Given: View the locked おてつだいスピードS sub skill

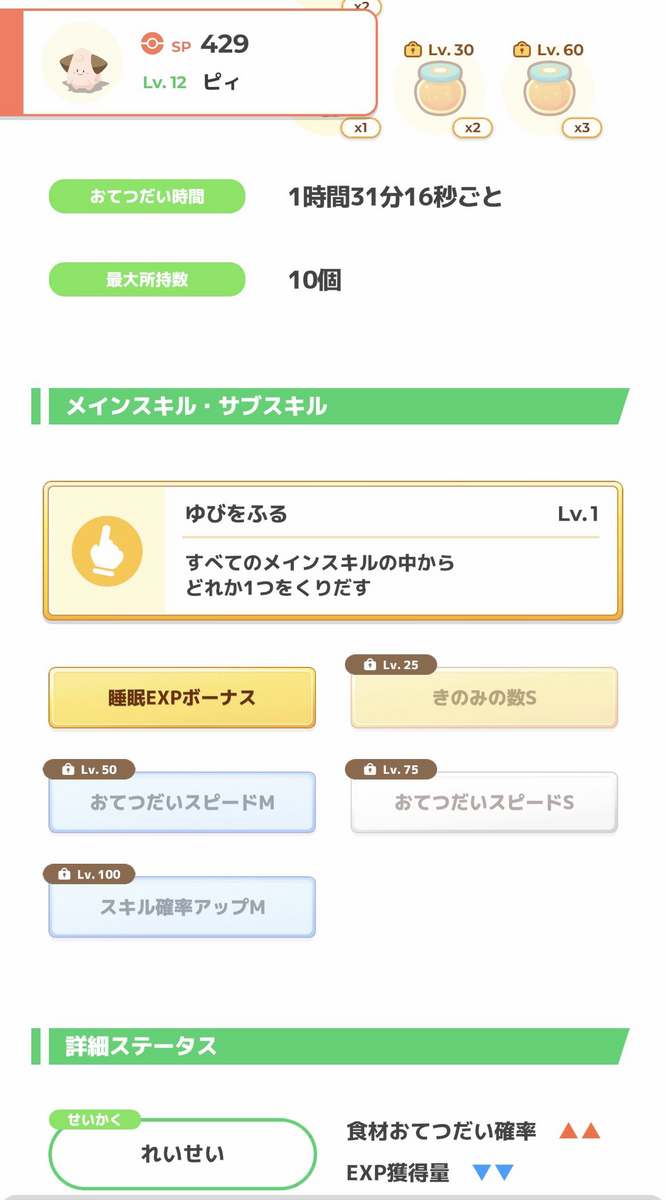Looking at the screenshot, I should (x=484, y=802).
